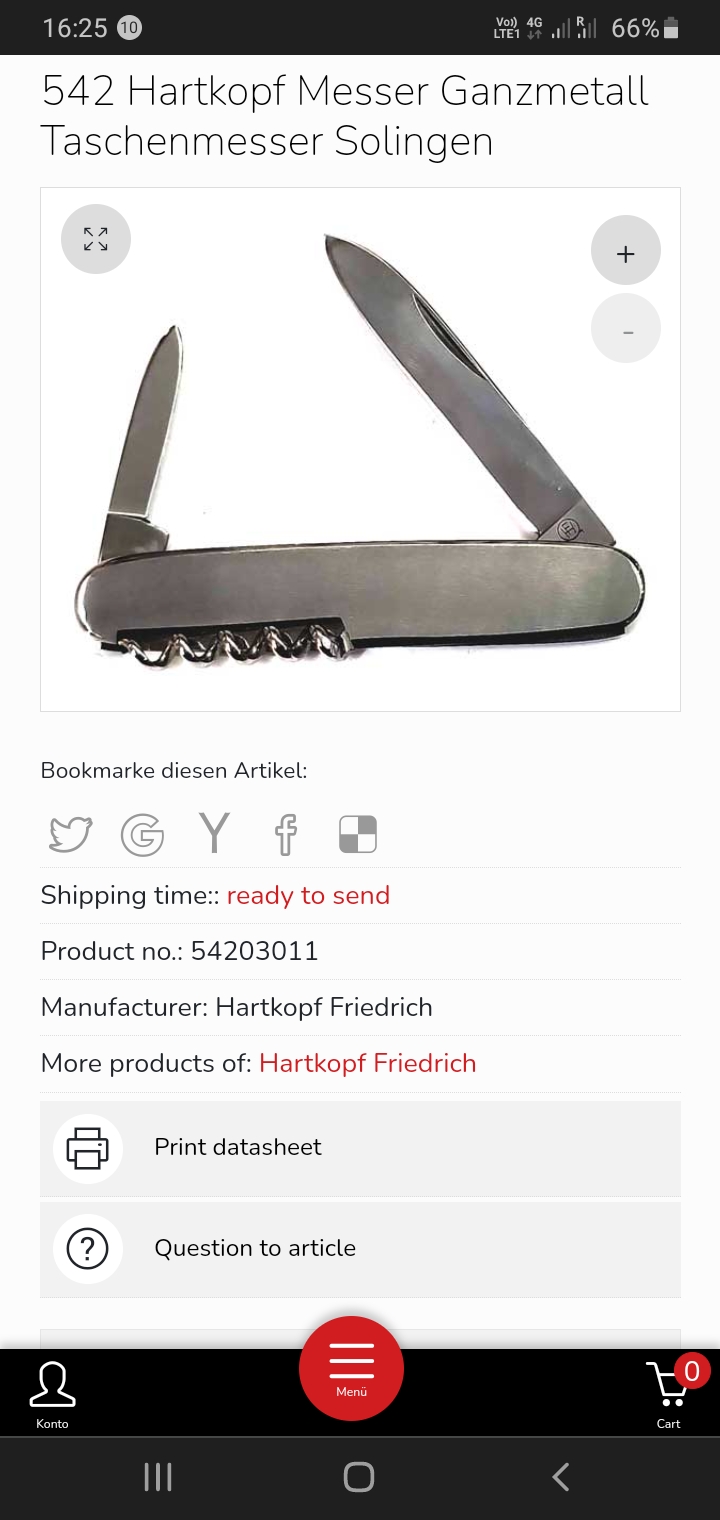720x1520 pixels.
Task: Share the article on Twitter
Action: [70, 834]
